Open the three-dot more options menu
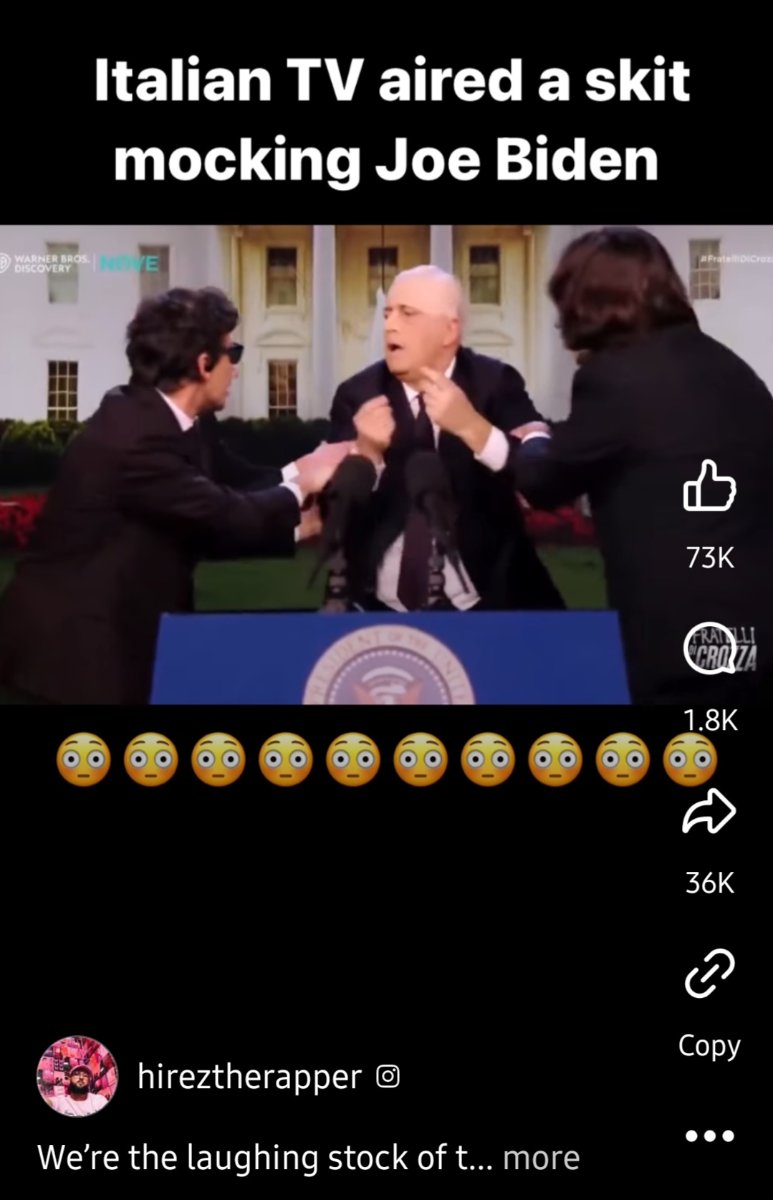The width and height of the screenshot is (773, 1200). coord(708,1136)
